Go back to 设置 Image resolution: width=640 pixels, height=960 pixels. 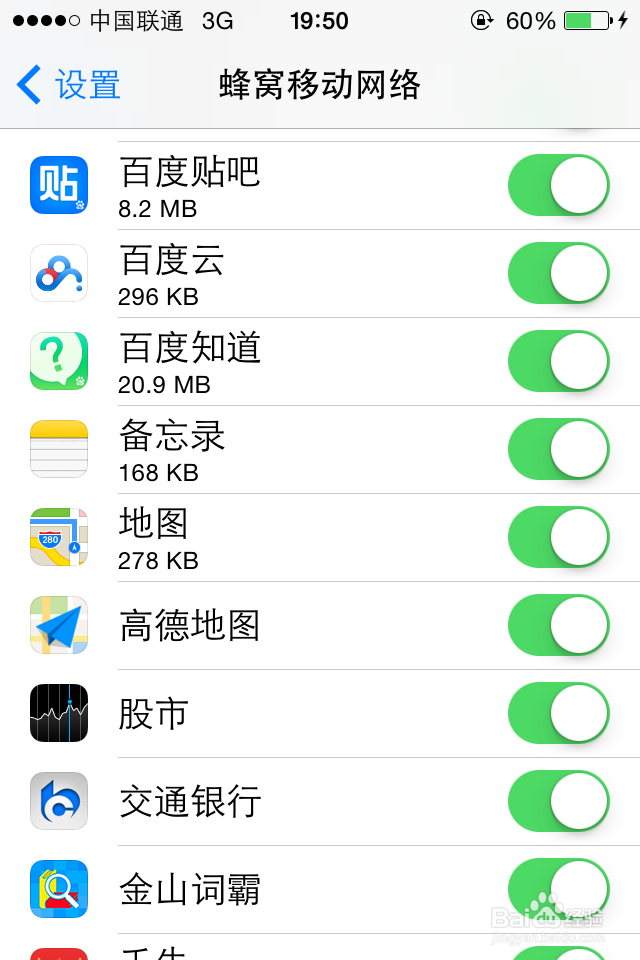tap(68, 85)
